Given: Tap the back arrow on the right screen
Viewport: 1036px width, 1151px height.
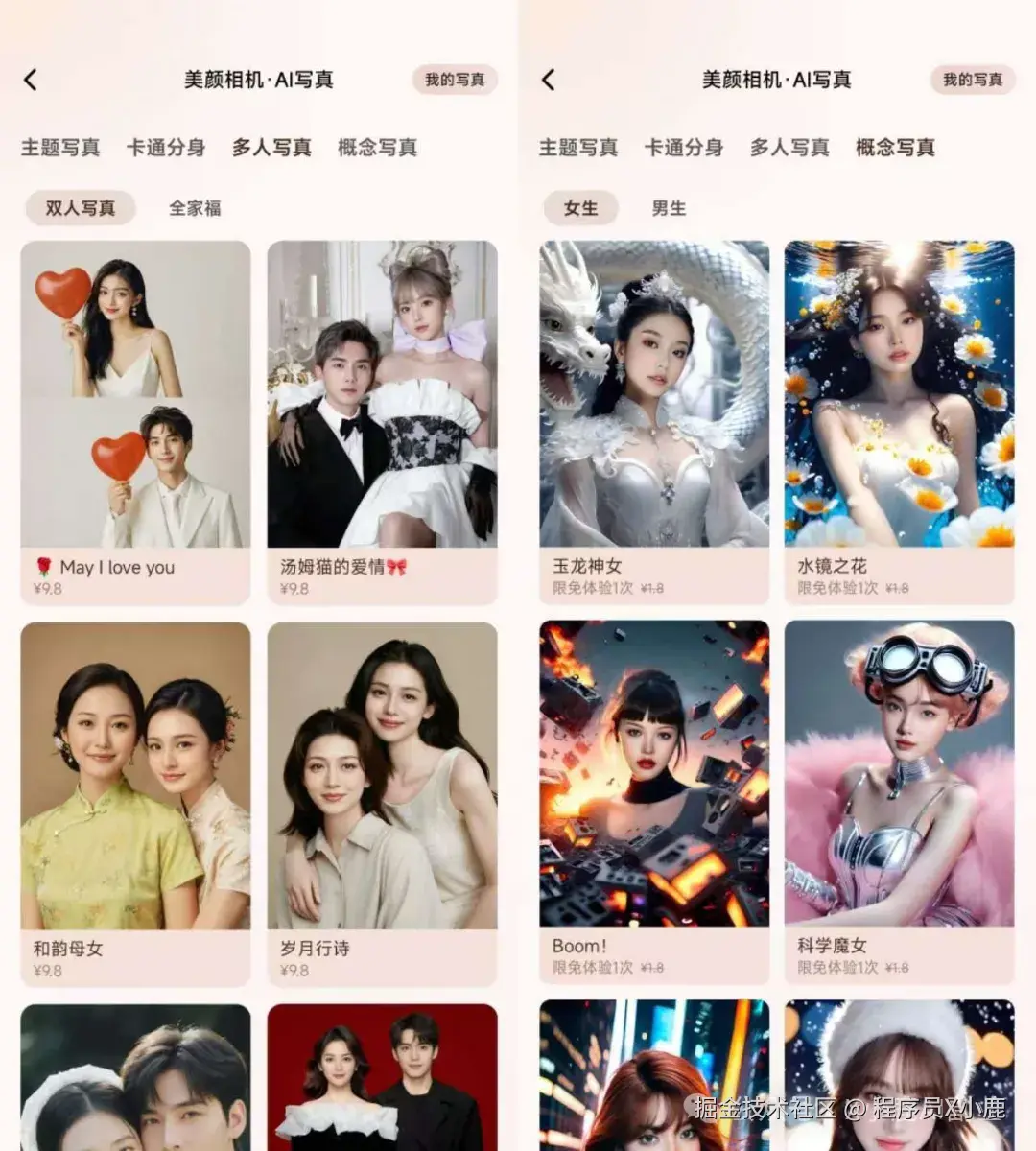Looking at the screenshot, I should click(549, 80).
